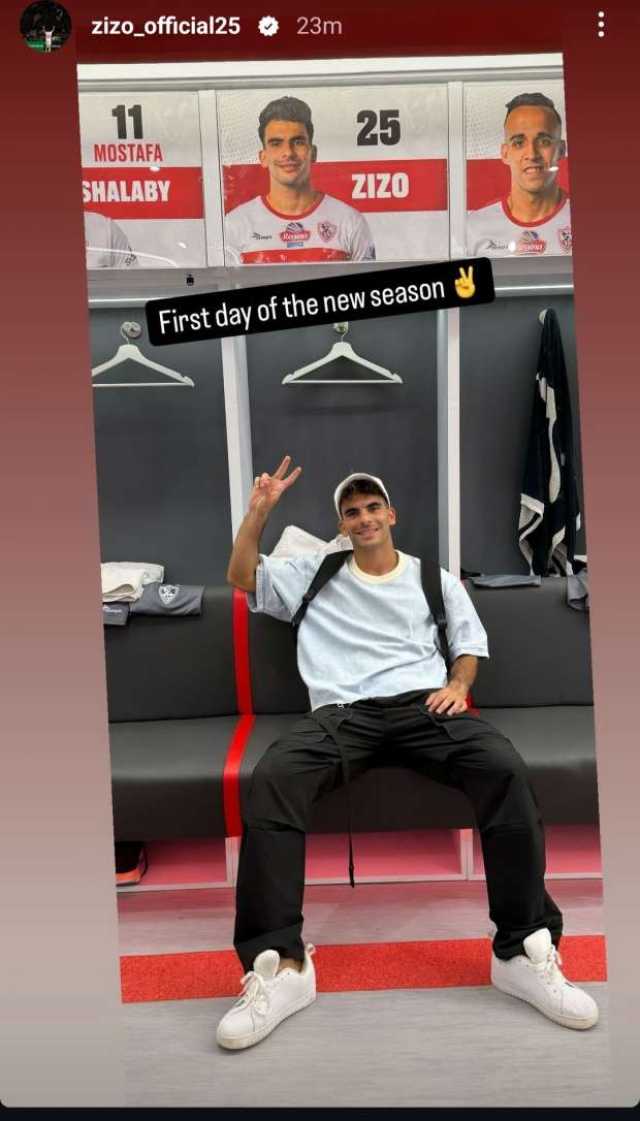Open the zizo_official25 username
Image resolution: width=640 pixels, height=1121 pixels.
[x=165, y=27]
